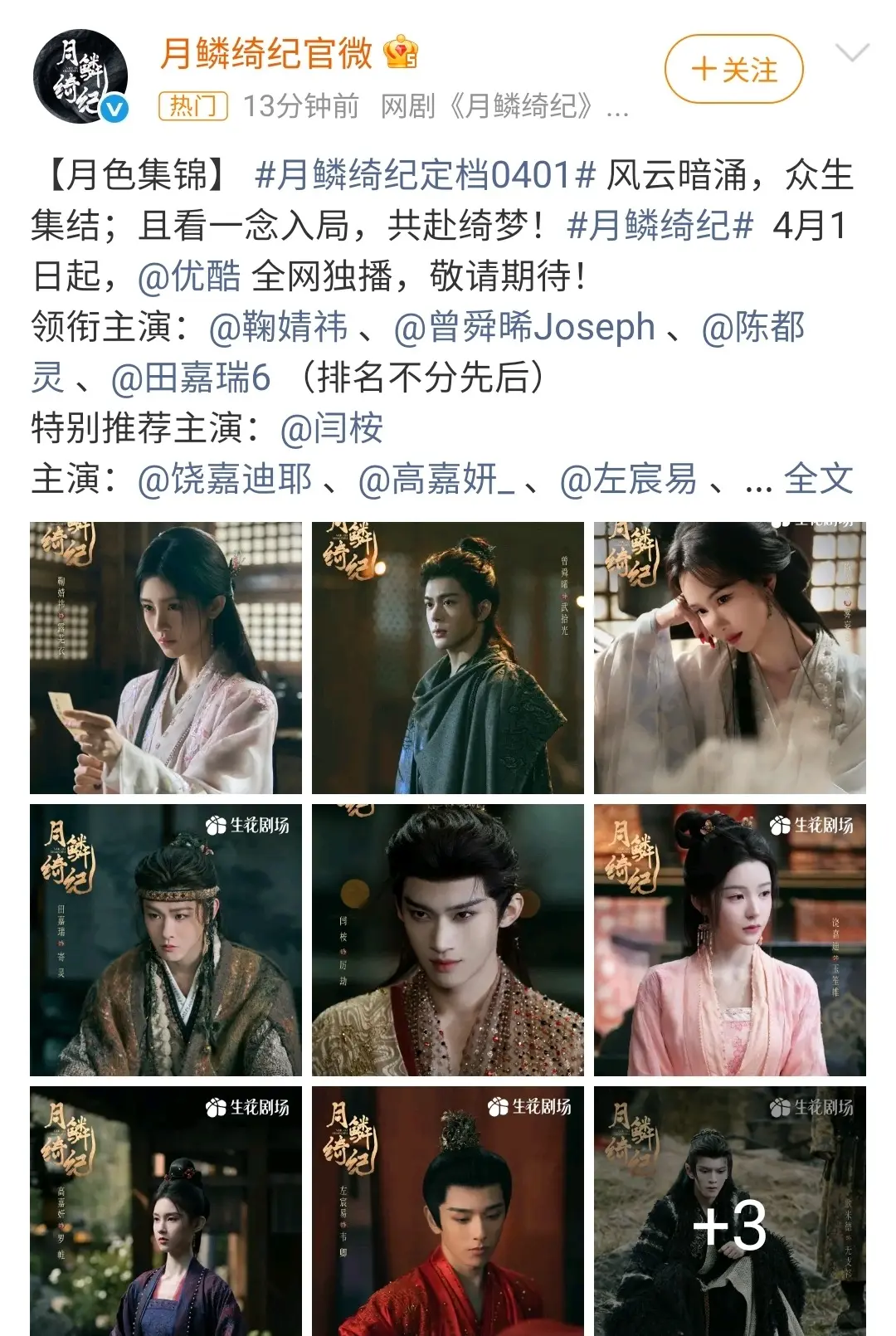Open @曾舜晞Joseph mention link
This screenshot has height=1336, width=896.
pyautogui.click(x=524, y=327)
